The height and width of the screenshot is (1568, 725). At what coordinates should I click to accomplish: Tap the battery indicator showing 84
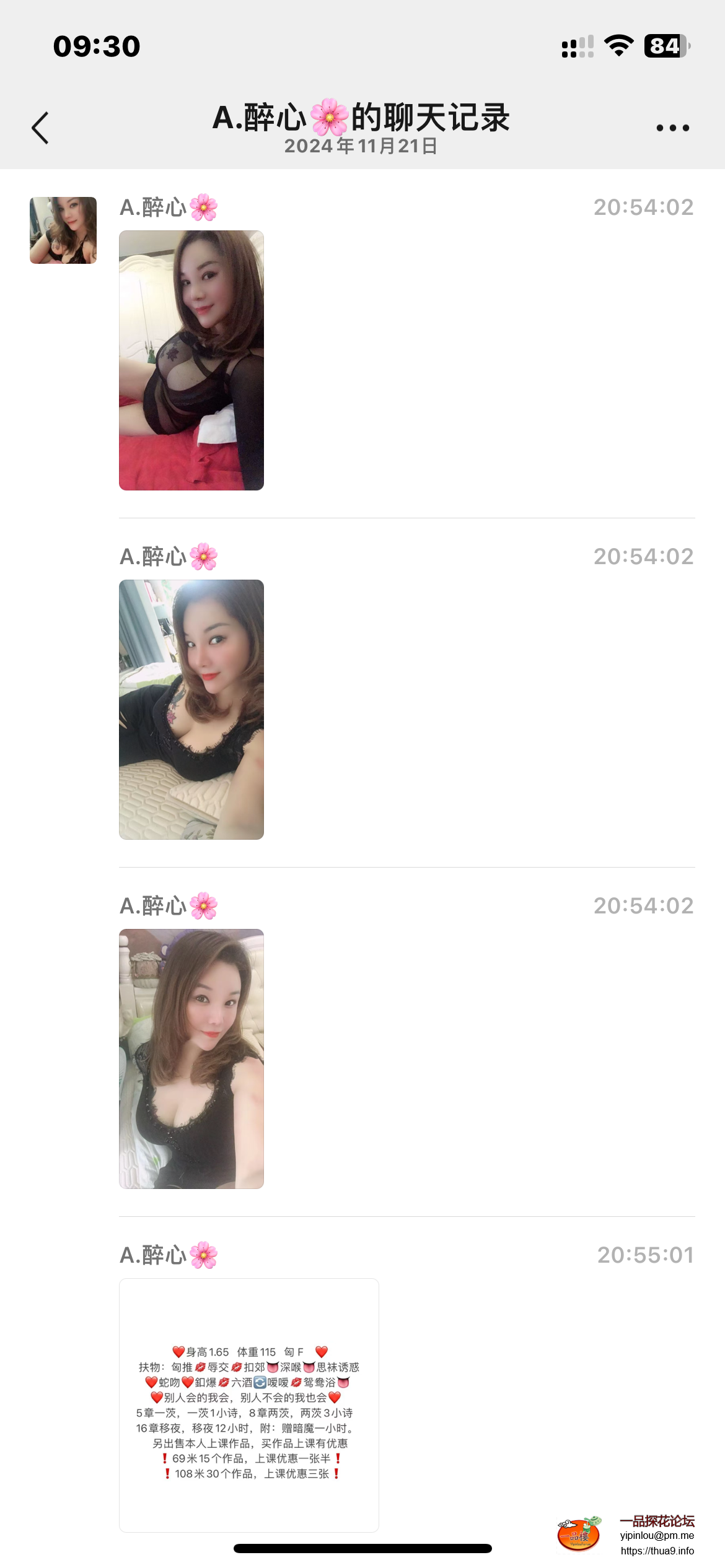[666, 44]
